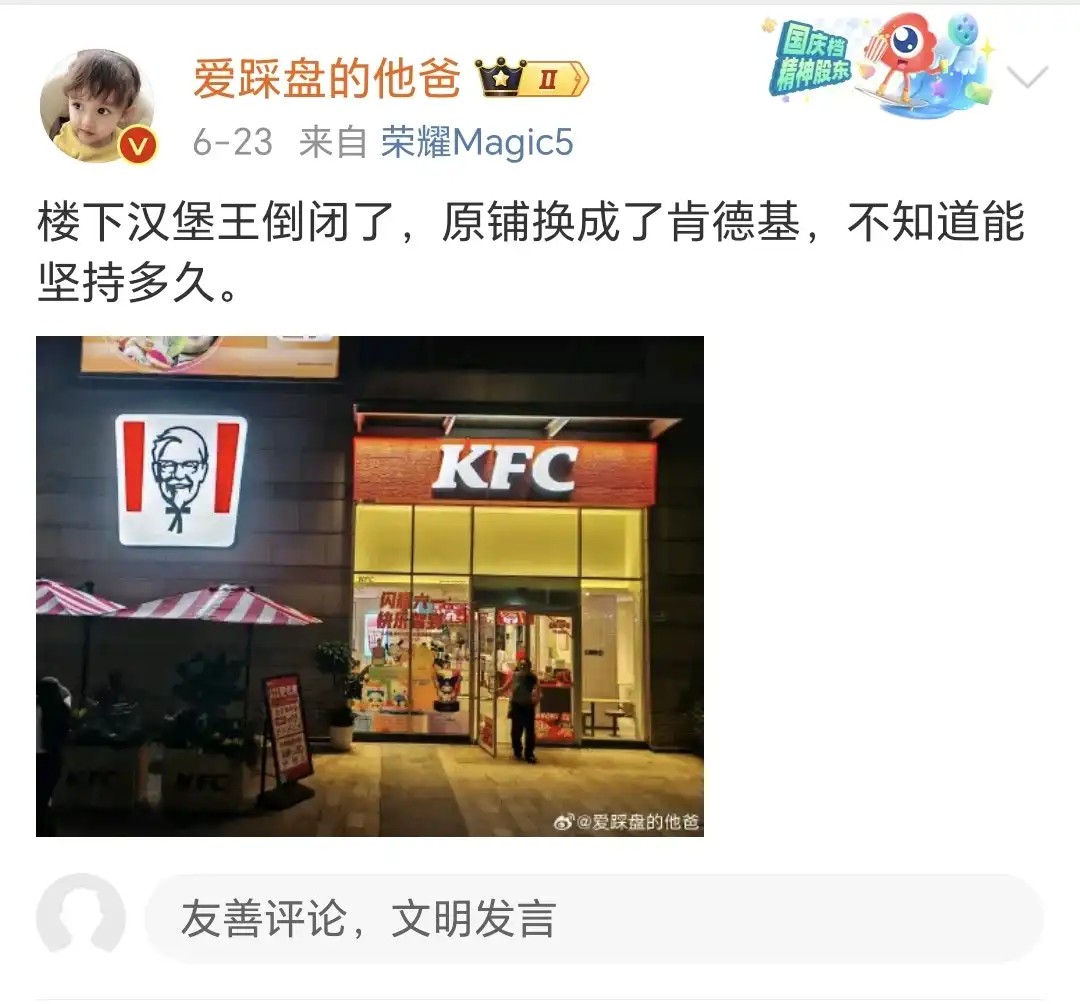This screenshot has height=1004, width=1080.
Task: Open the profile name 爱踩盘的他爸
Action: pos(326,80)
